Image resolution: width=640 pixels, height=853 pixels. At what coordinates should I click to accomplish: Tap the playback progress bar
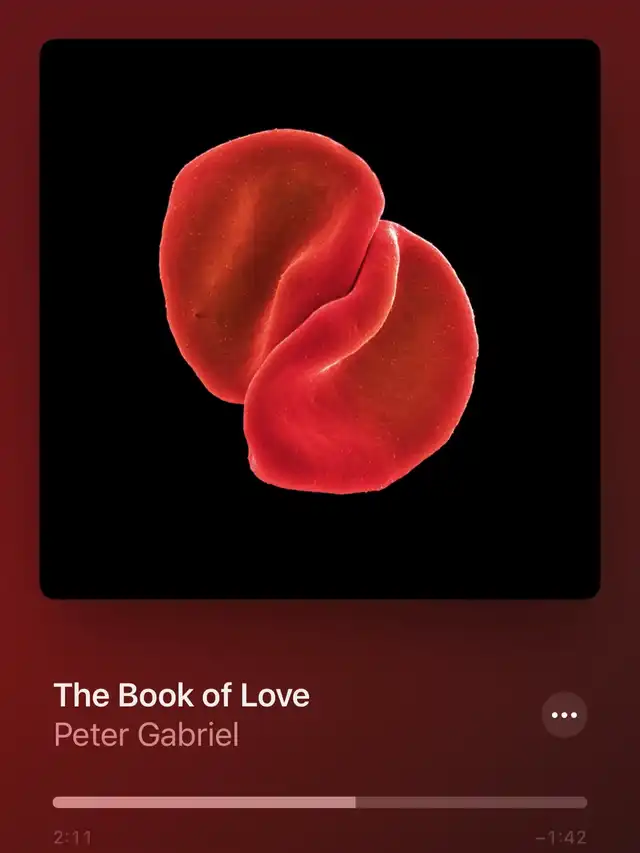(320, 802)
